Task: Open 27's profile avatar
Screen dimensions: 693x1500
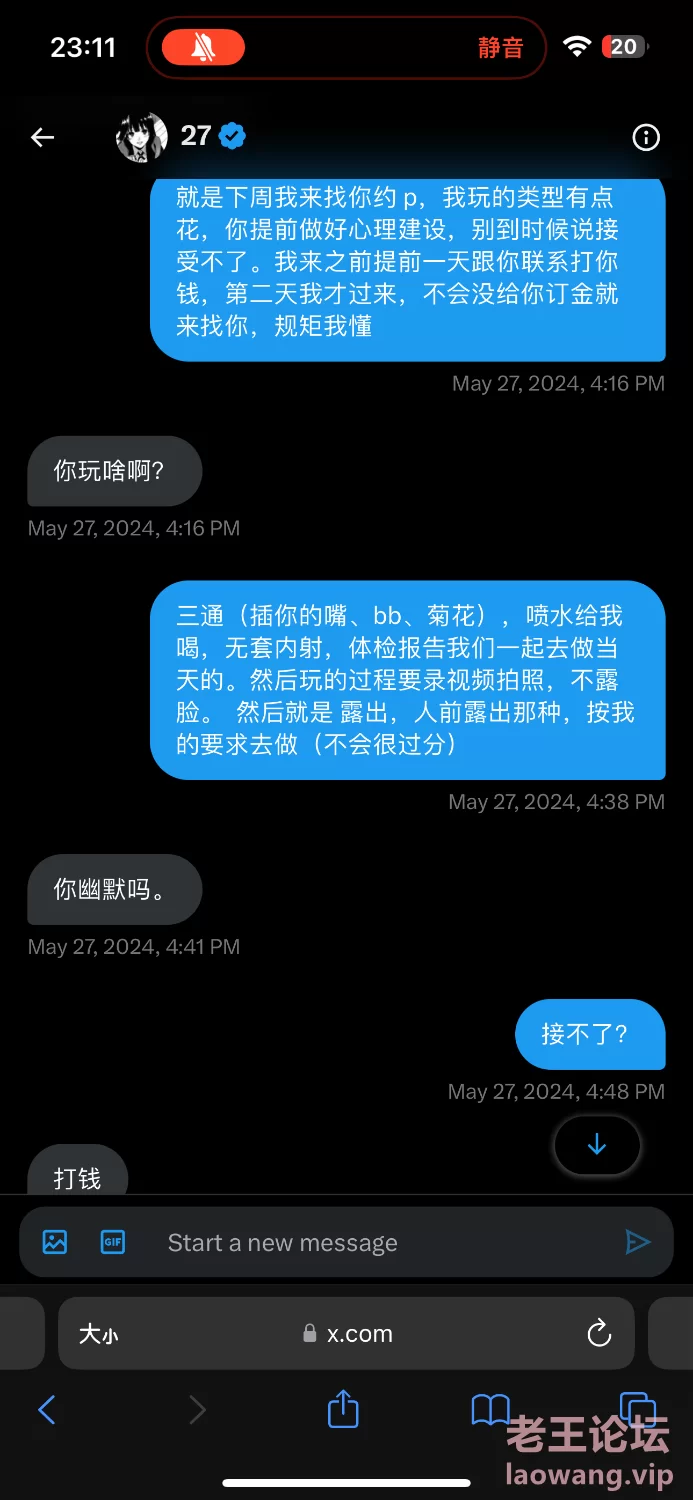Action: 141,137
